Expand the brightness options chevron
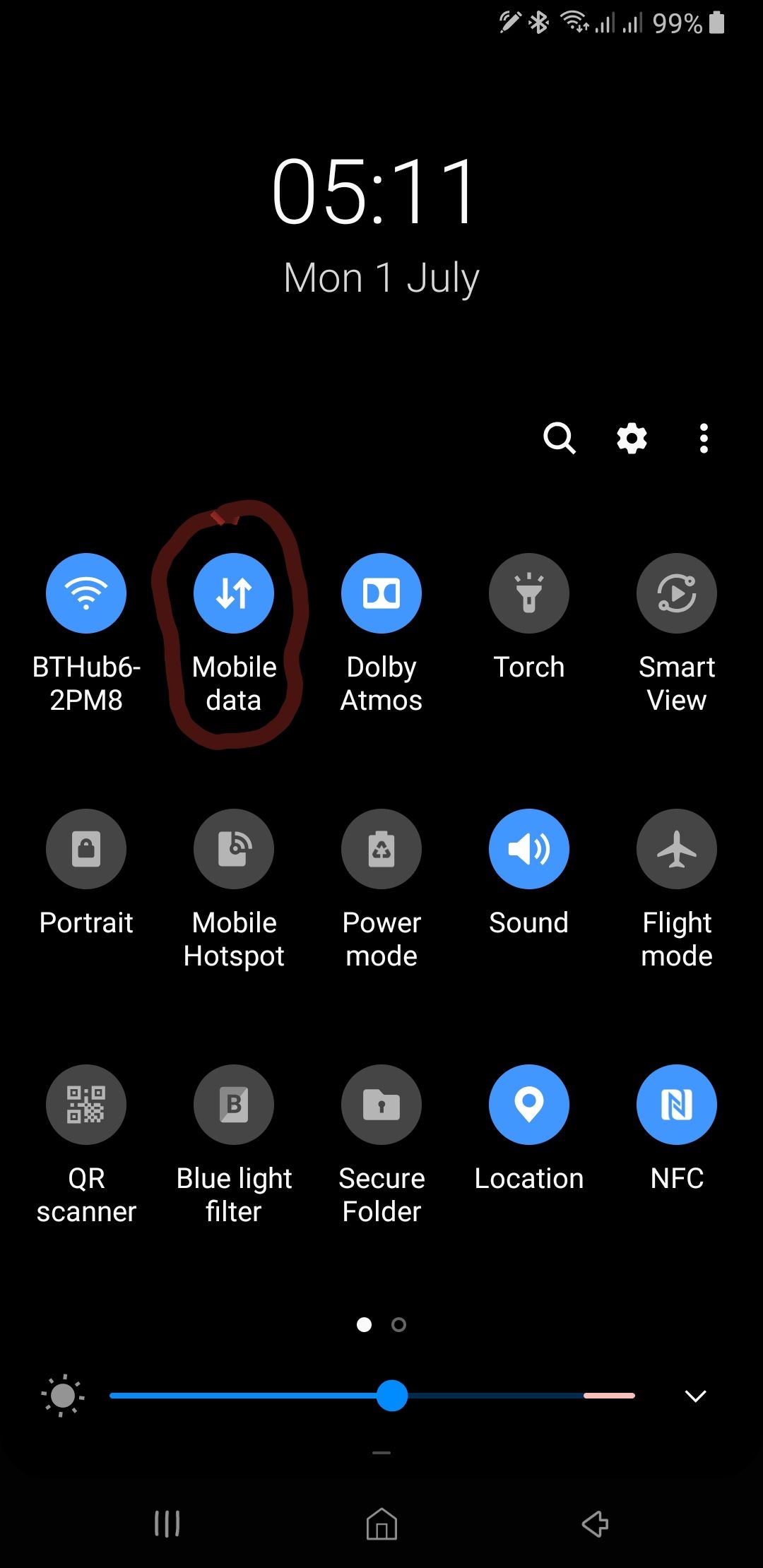 [696, 1396]
